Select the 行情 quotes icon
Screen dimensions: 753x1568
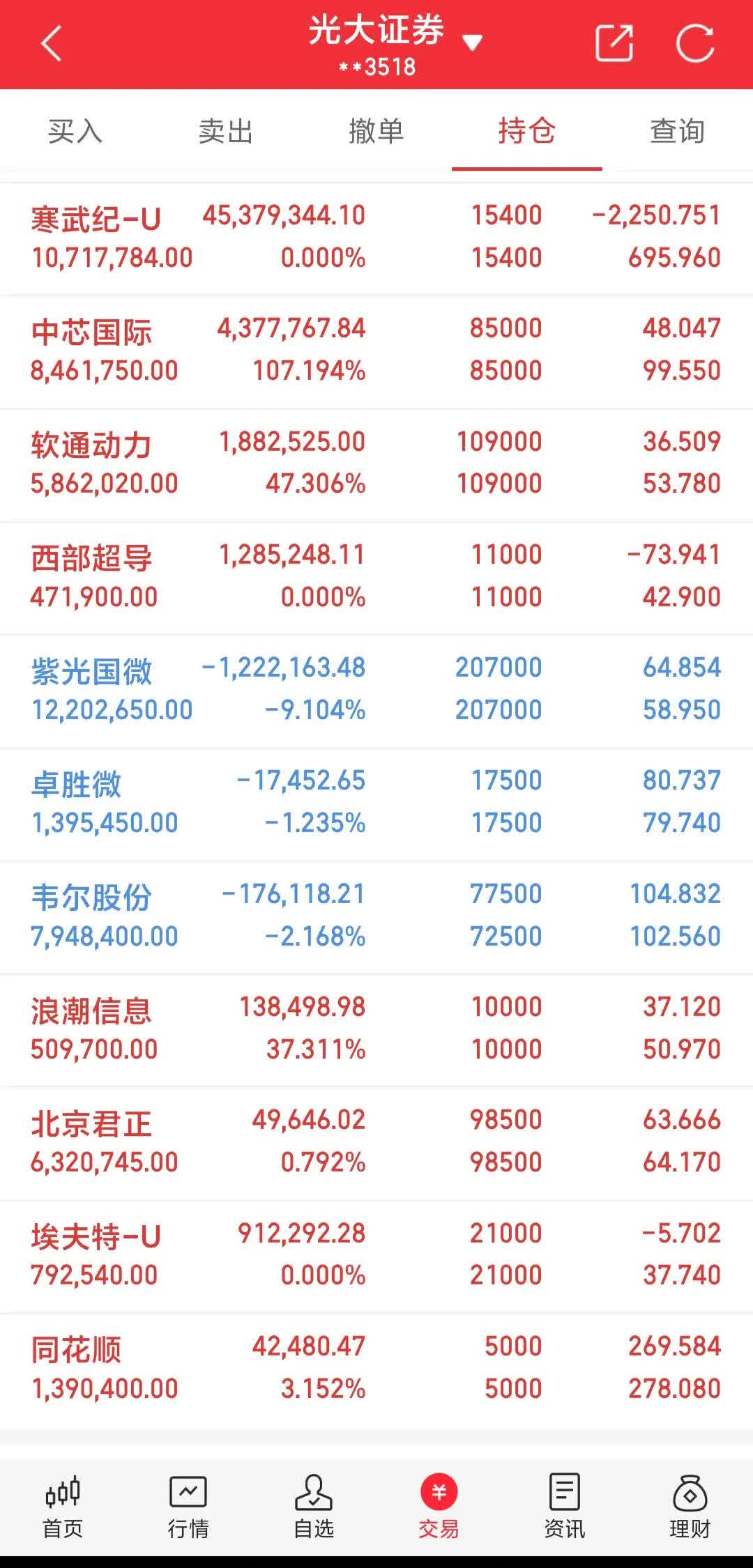pos(188,1505)
